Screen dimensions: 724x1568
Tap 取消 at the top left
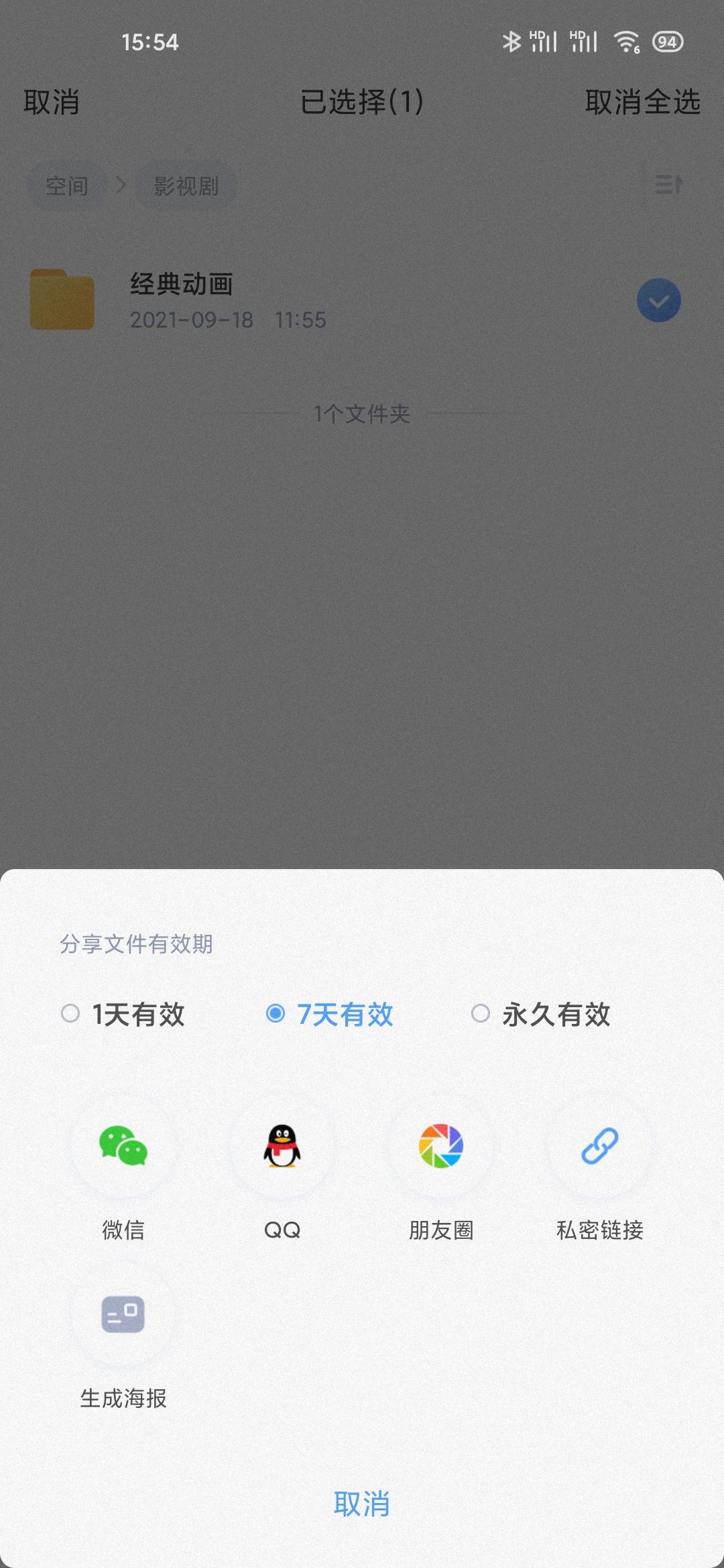(x=50, y=103)
